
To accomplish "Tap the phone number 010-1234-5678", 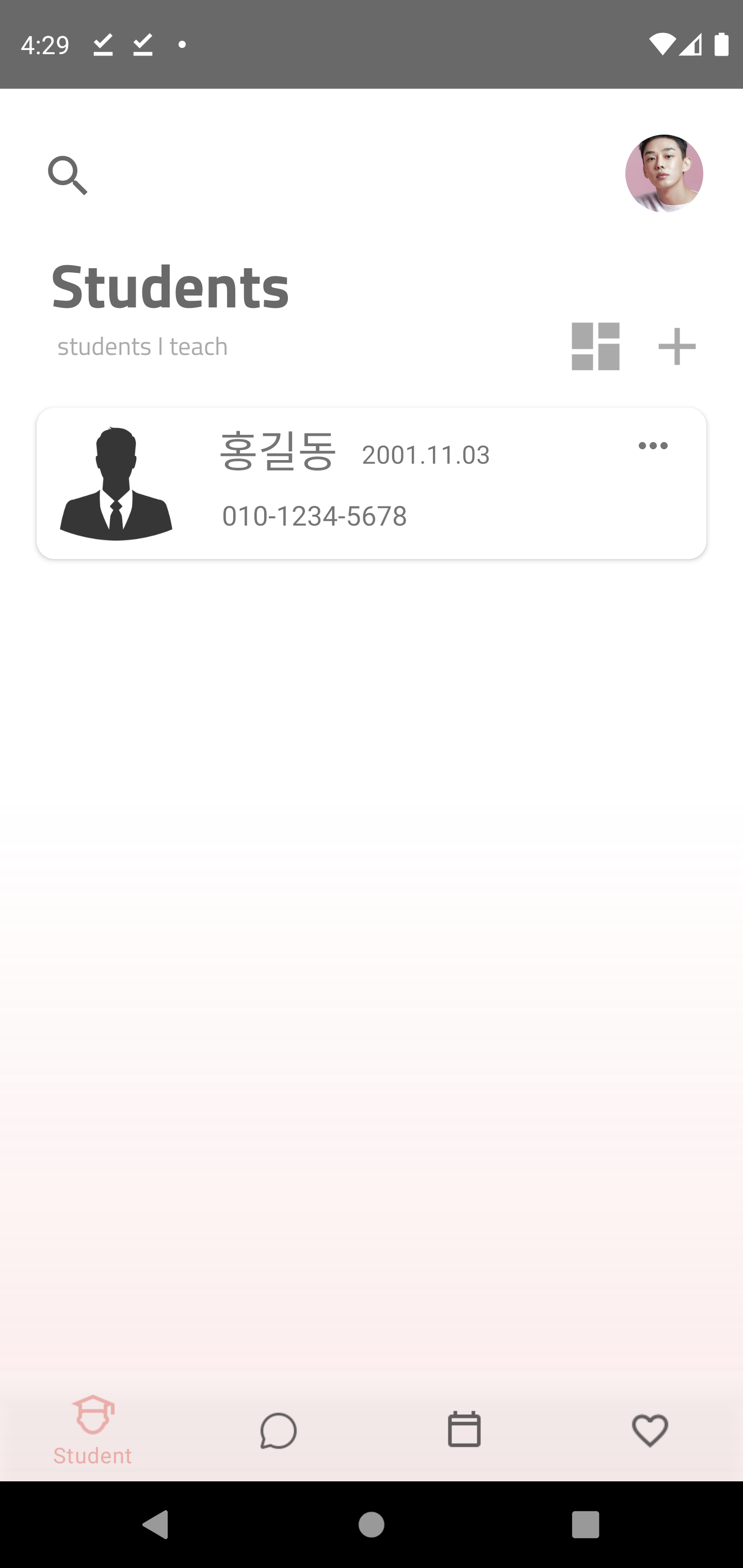I will click(314, 515).
